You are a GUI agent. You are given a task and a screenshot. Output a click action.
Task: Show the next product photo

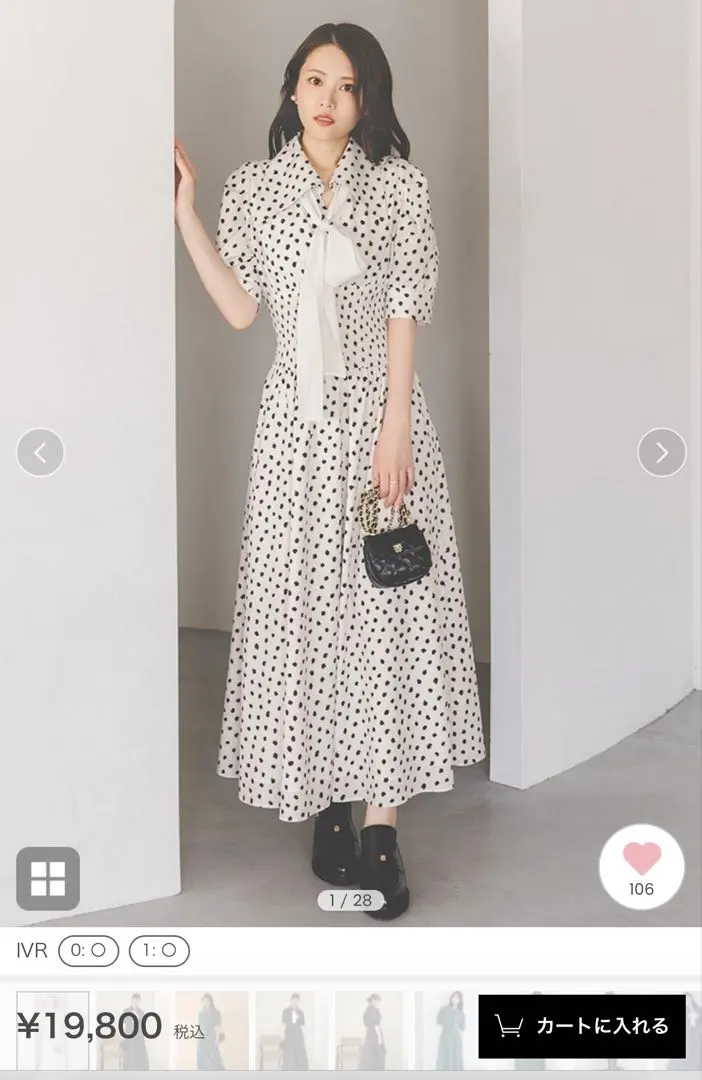pos(661,452)
